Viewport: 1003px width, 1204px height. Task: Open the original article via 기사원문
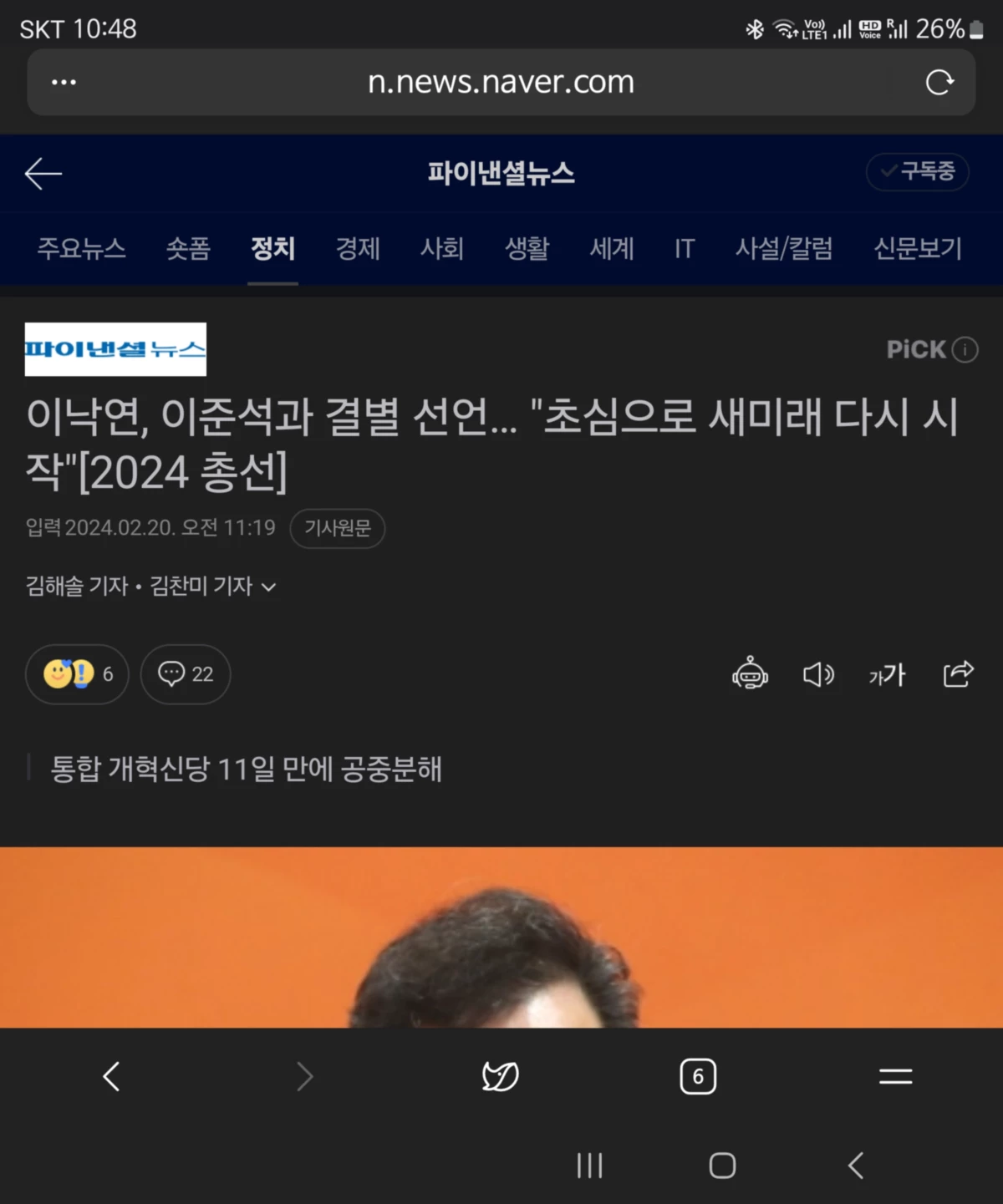tap(337, 528)
